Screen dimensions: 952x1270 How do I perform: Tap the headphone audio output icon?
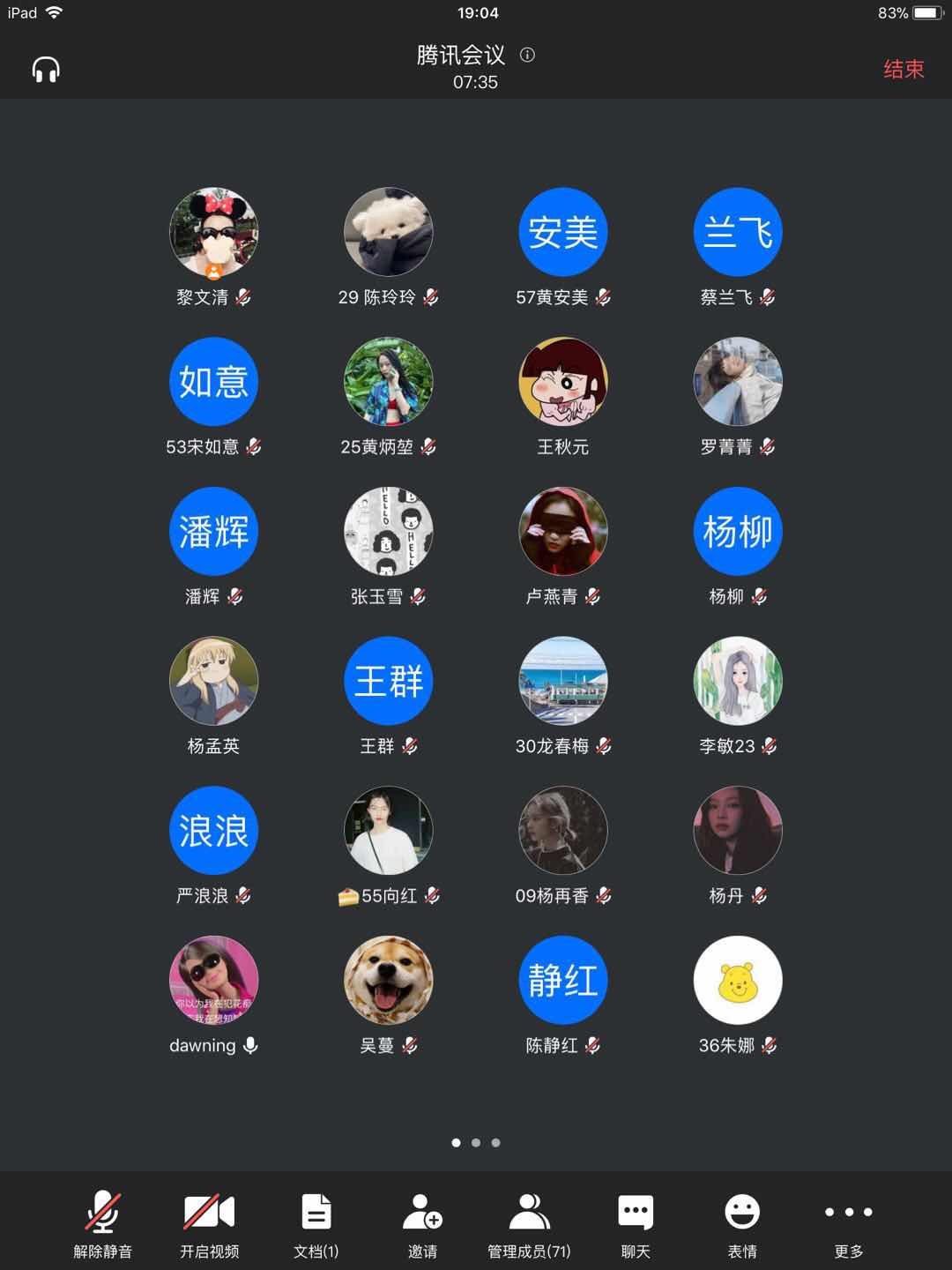[x=46, y=69]
